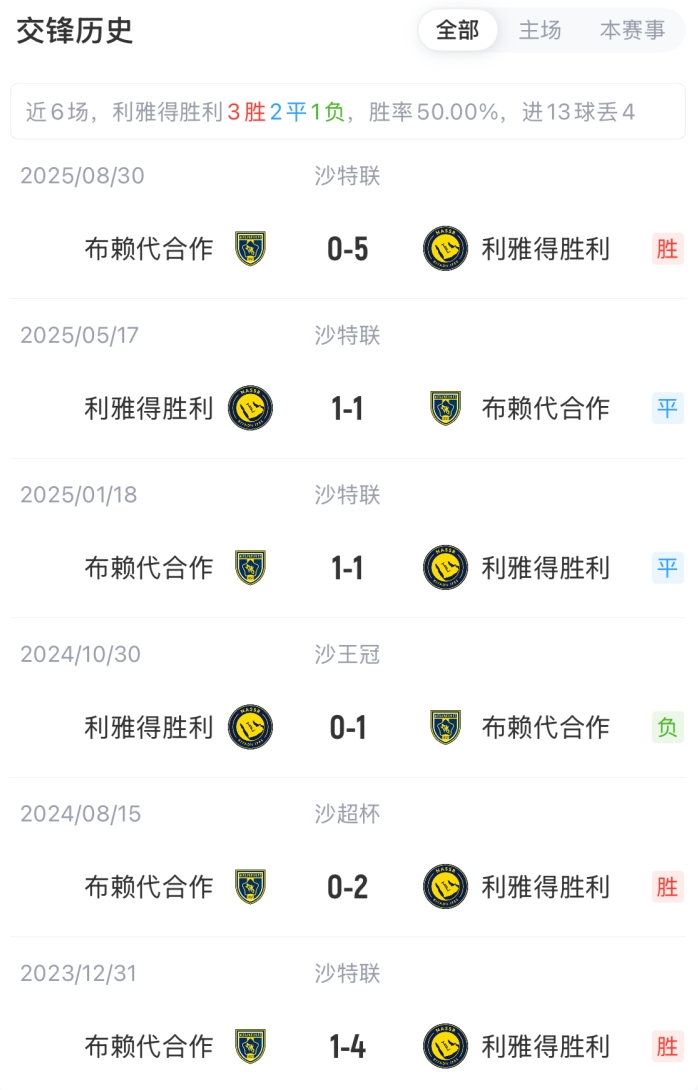The width and height of the screenshot is (698, 1090).
Task: Open the 2025/01/18 沙特联 match details
Action: (x=348, y=568)
